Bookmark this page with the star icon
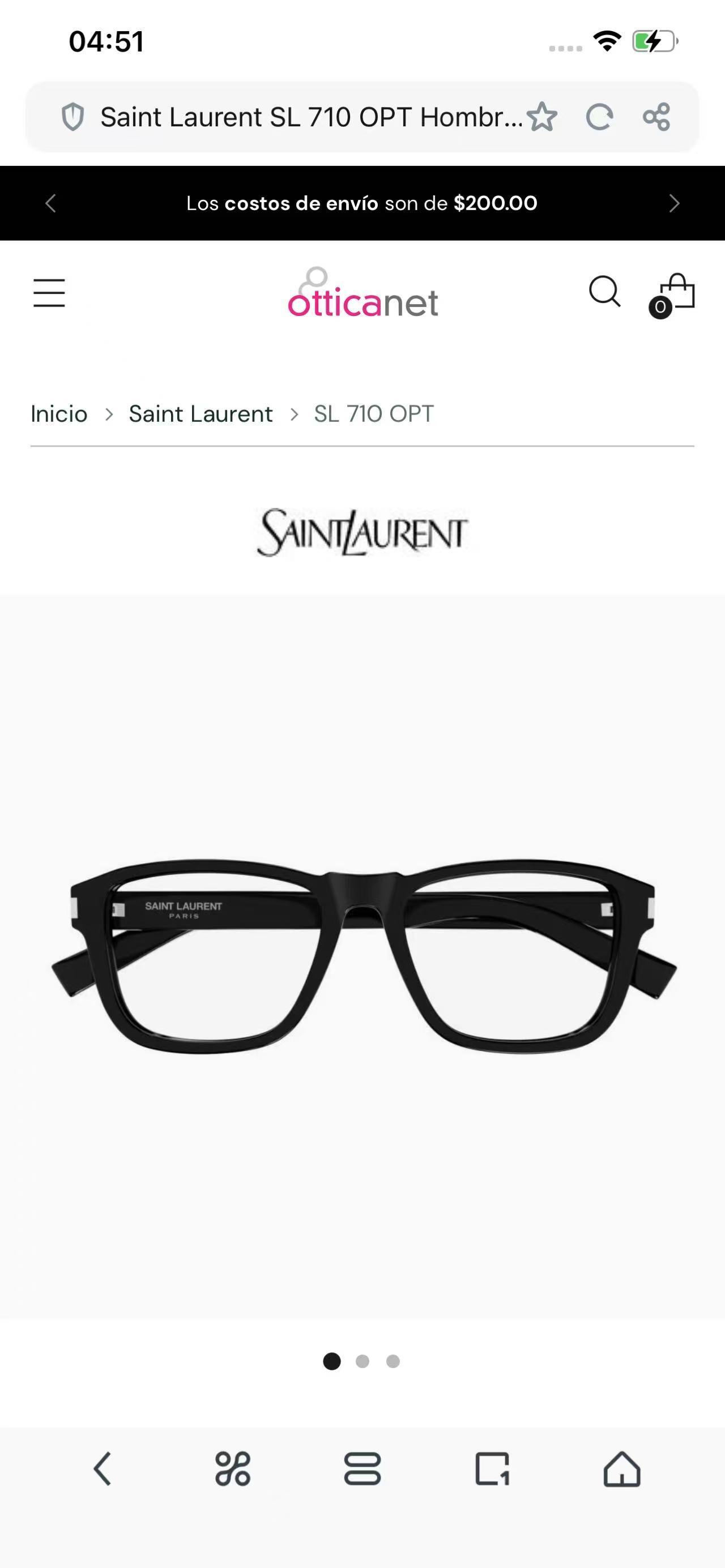Viewport: 725px width, 1568px height. point(541,117)
